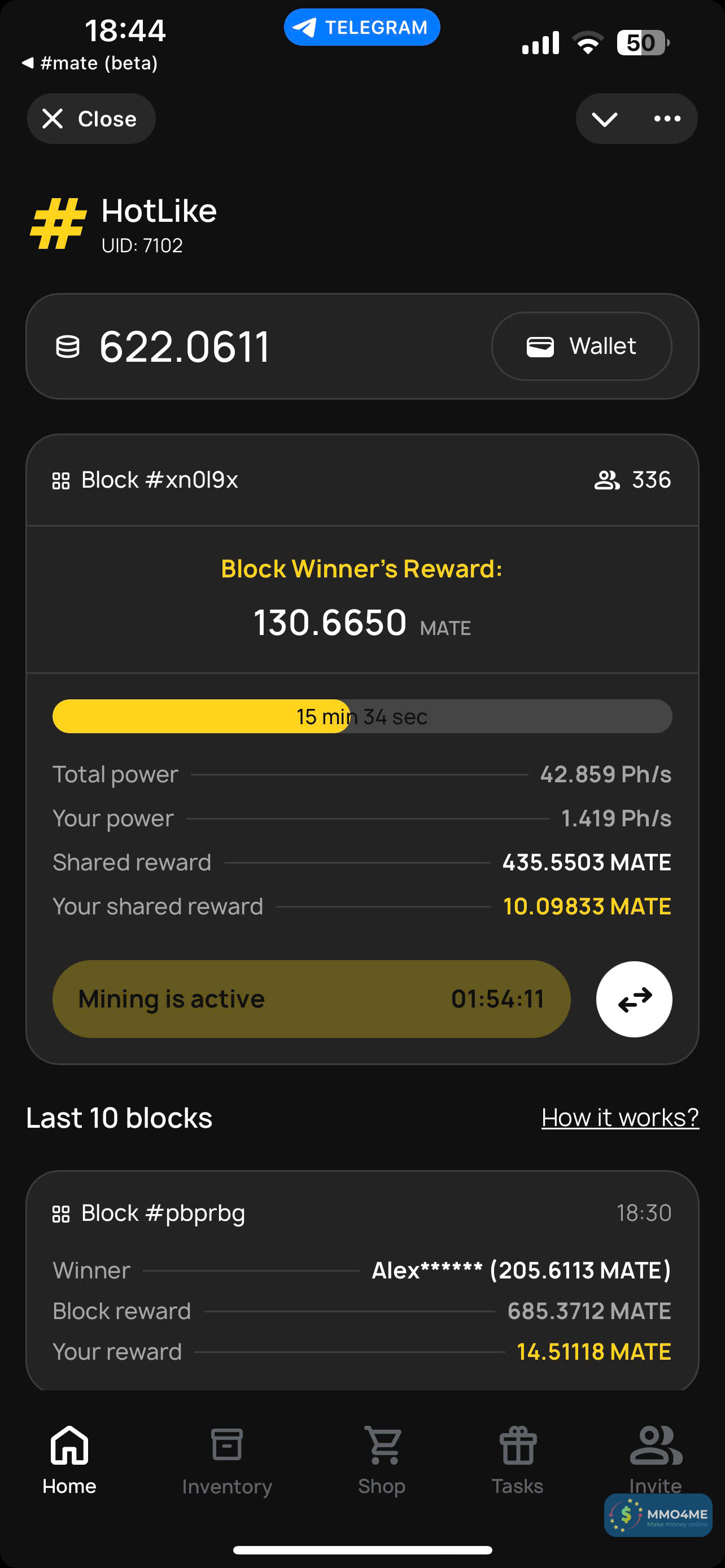Image resolution: width=725 pixels, height=1568 pixels.
Task: Collapse the mini app with the chevron
Action: [x=605, y=119]
